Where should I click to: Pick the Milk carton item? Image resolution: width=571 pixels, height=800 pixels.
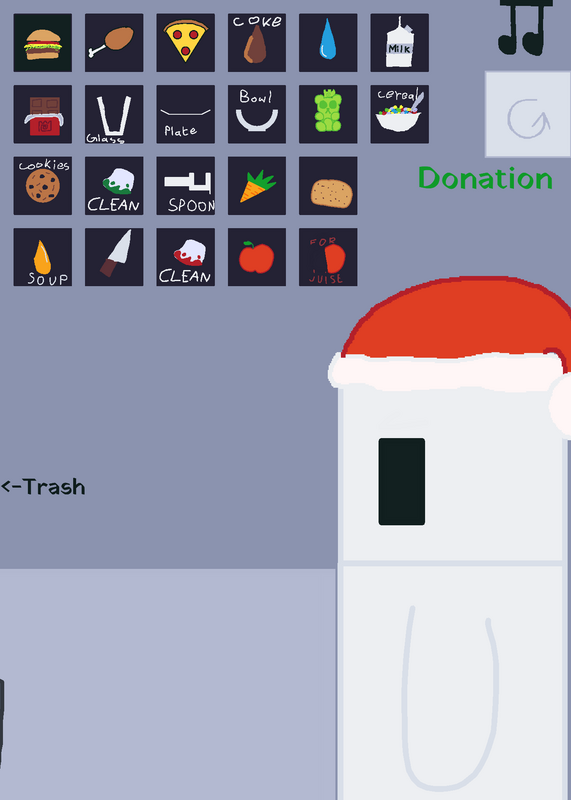[400, 42]
